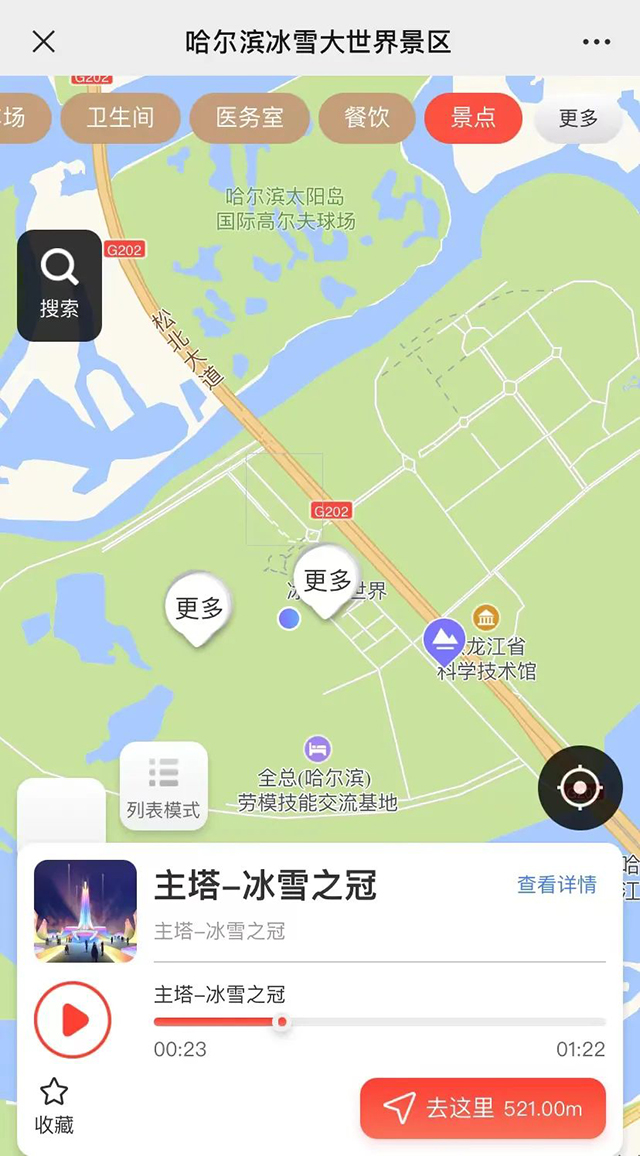
Task: Navigate with 去这里 521.00m button
Action: pos(483,1108)
